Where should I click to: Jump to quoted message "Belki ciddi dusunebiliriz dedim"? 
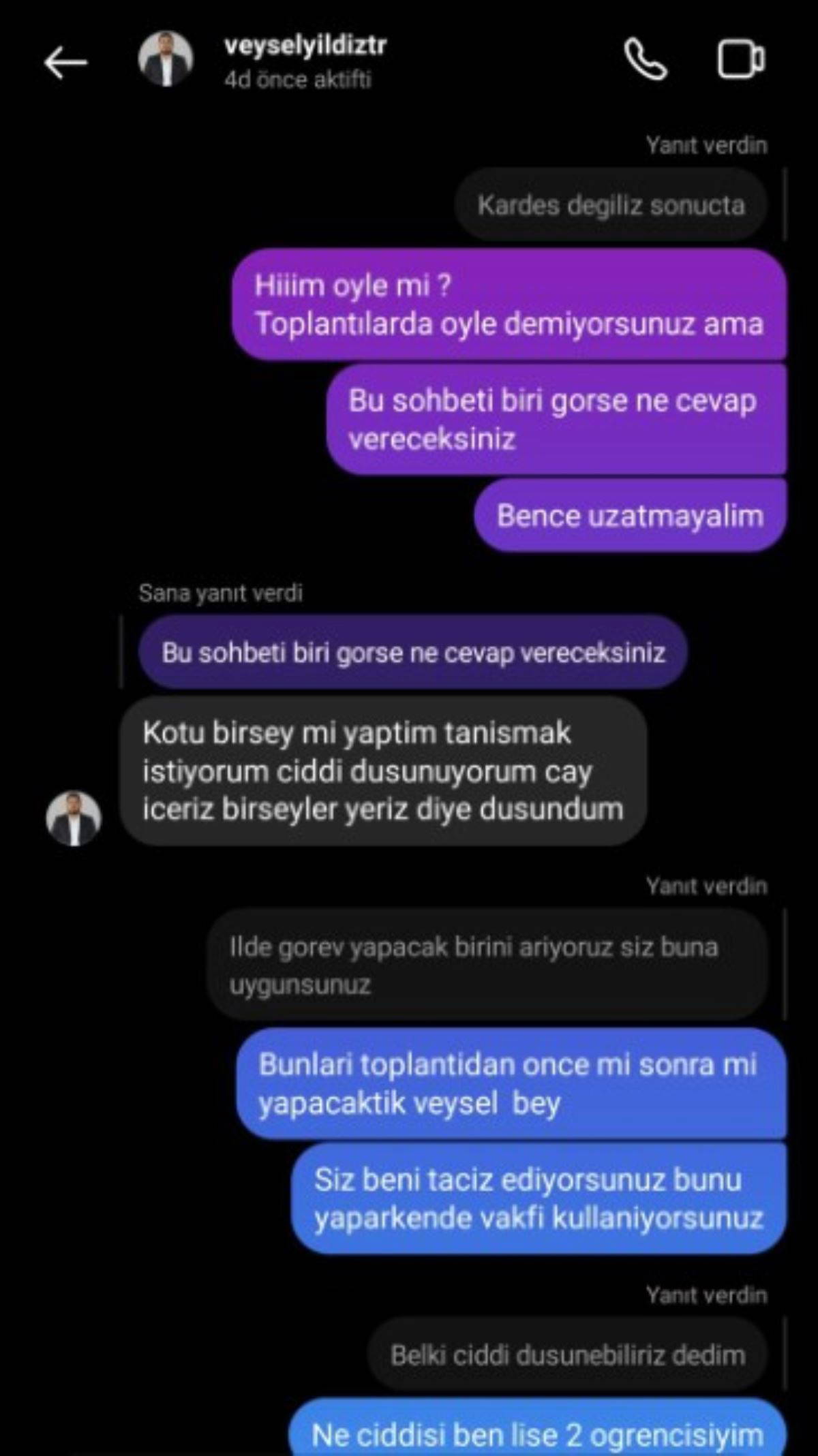tap(567, 1355)
